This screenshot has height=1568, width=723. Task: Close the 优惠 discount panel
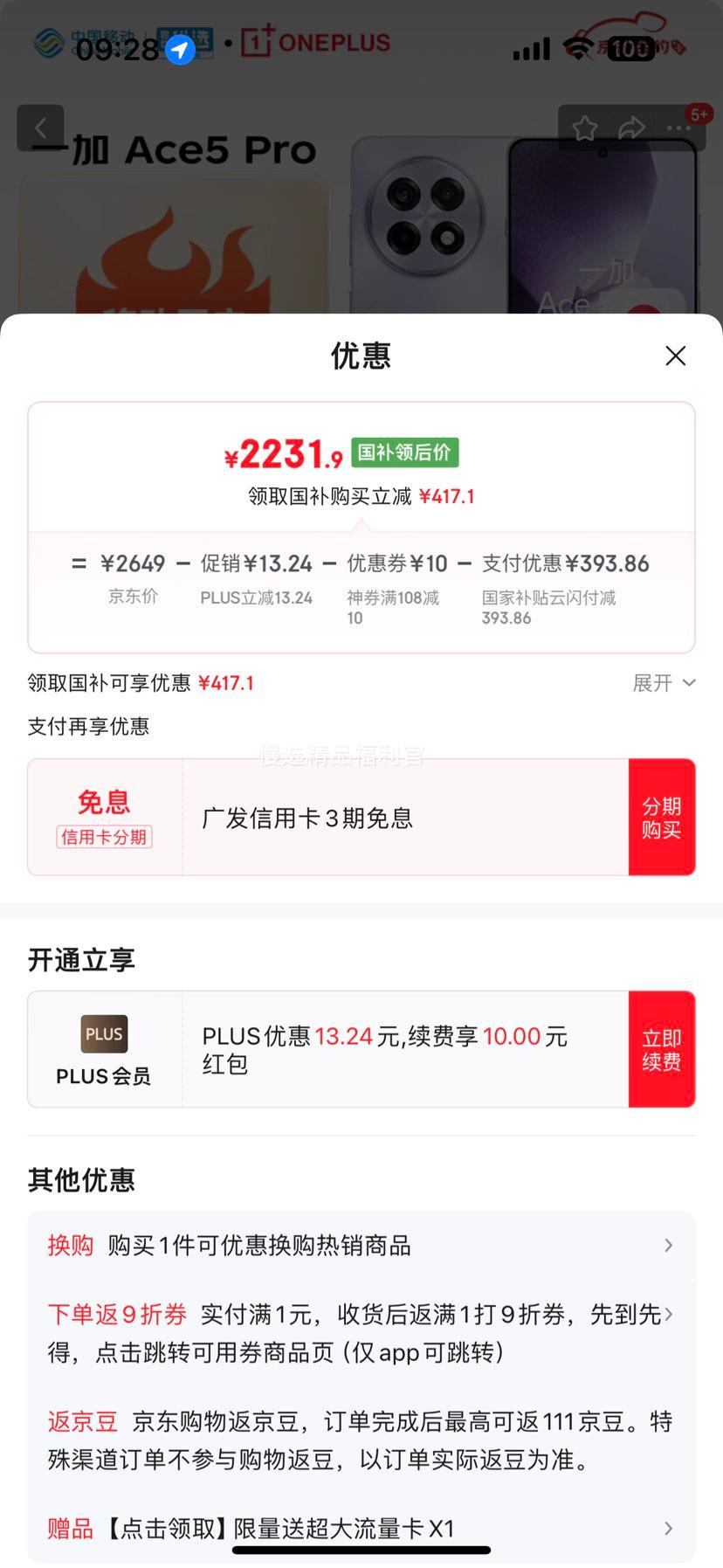675,356
